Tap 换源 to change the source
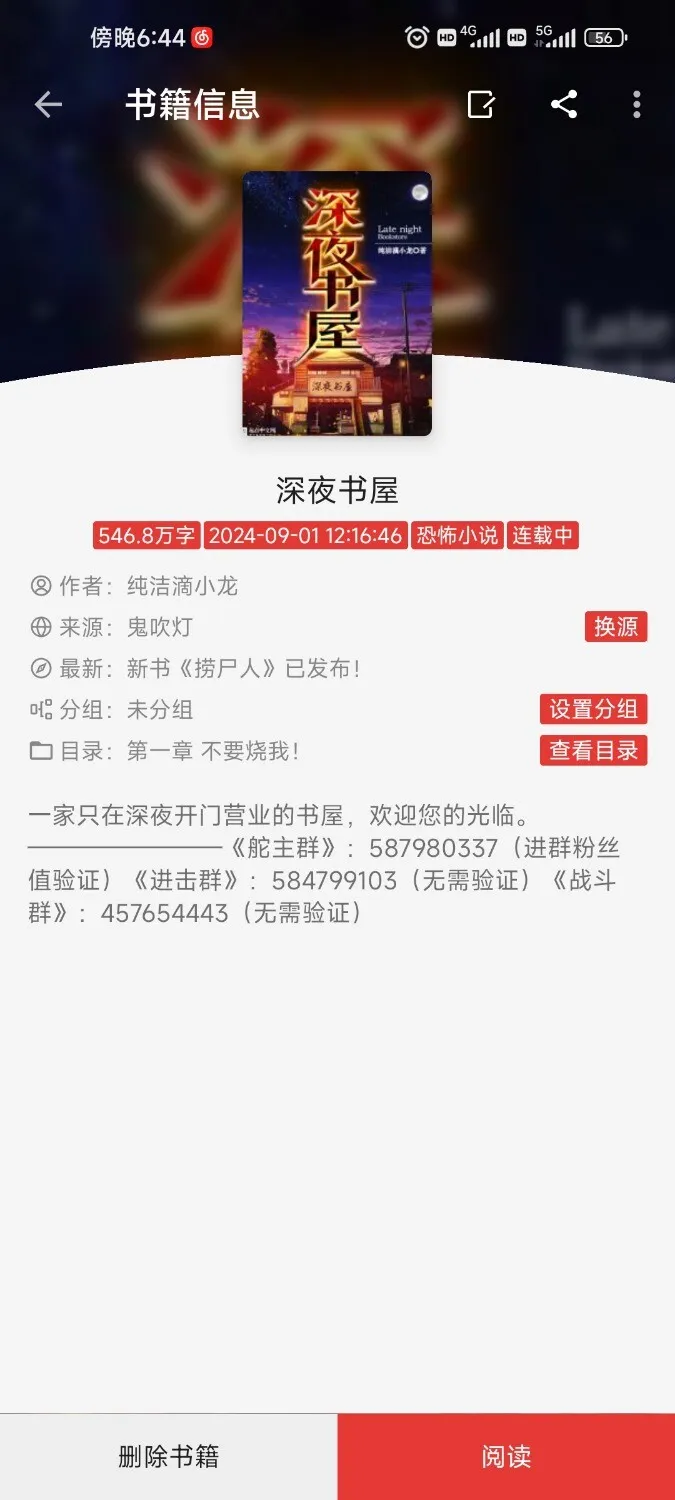675x1500 pixels. click(x=616, y=627)
